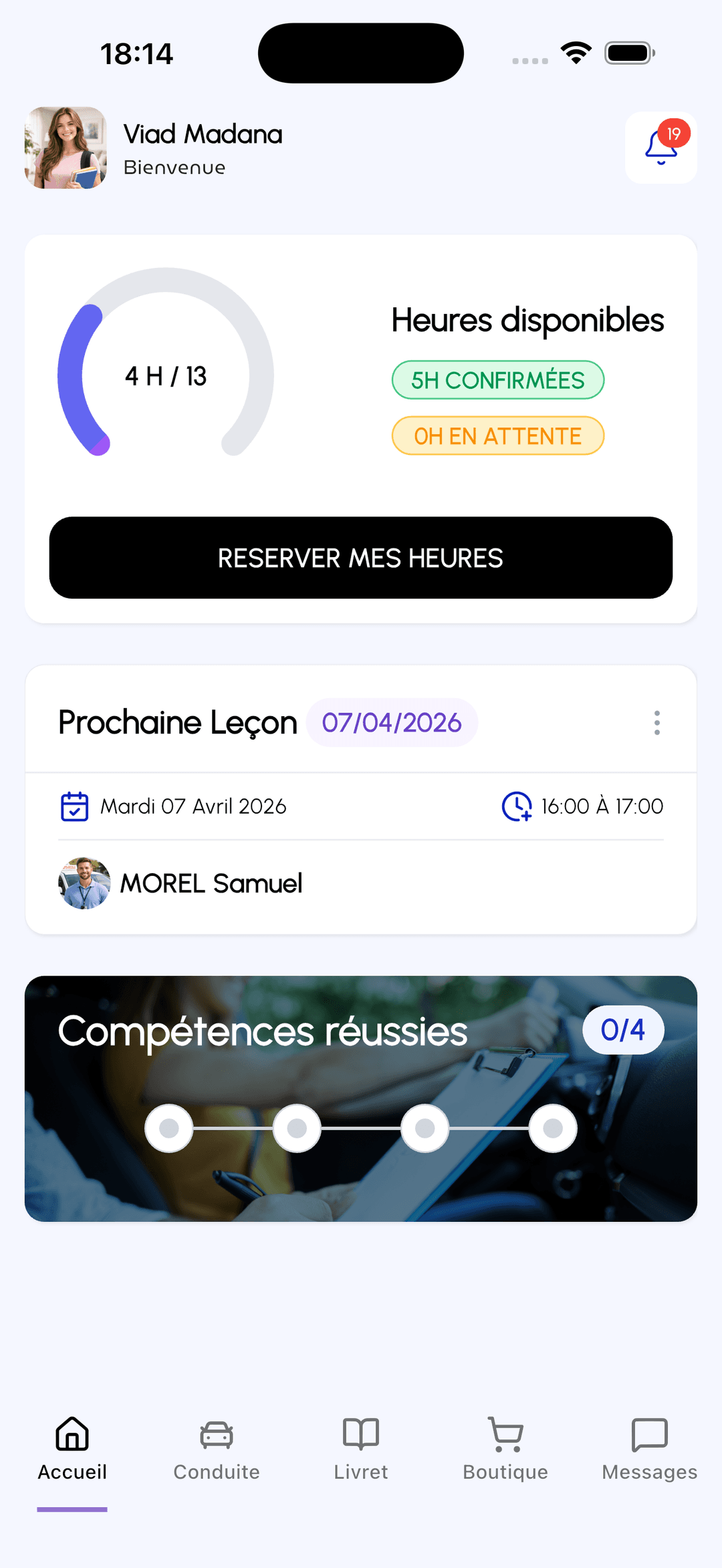Open Viad Madana's profile picture
The width and height of the screenshot is (722, 1568).
(x=64, y=148)
